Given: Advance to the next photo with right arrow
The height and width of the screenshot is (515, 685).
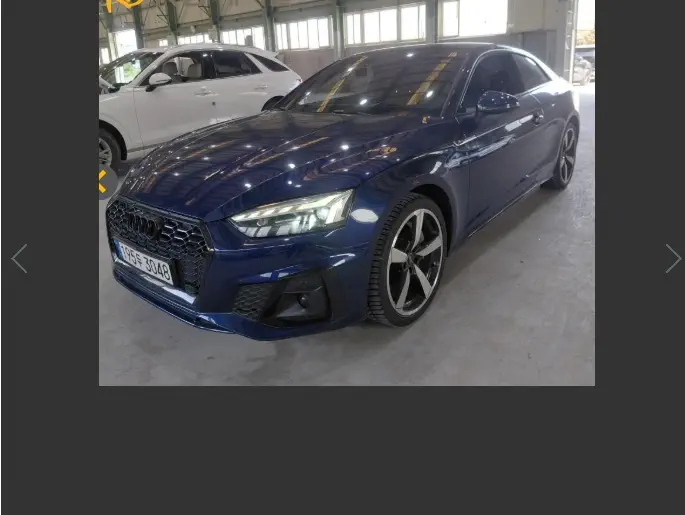Looking at the screenshot, I should [672, 259].
